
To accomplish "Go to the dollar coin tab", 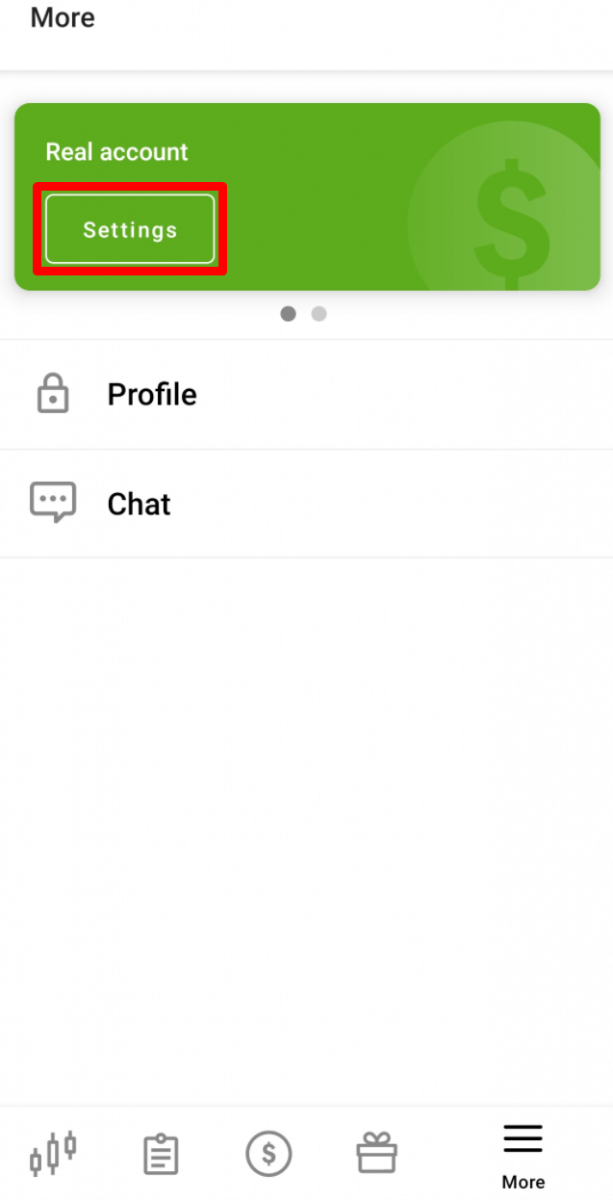I will 268,1154.
